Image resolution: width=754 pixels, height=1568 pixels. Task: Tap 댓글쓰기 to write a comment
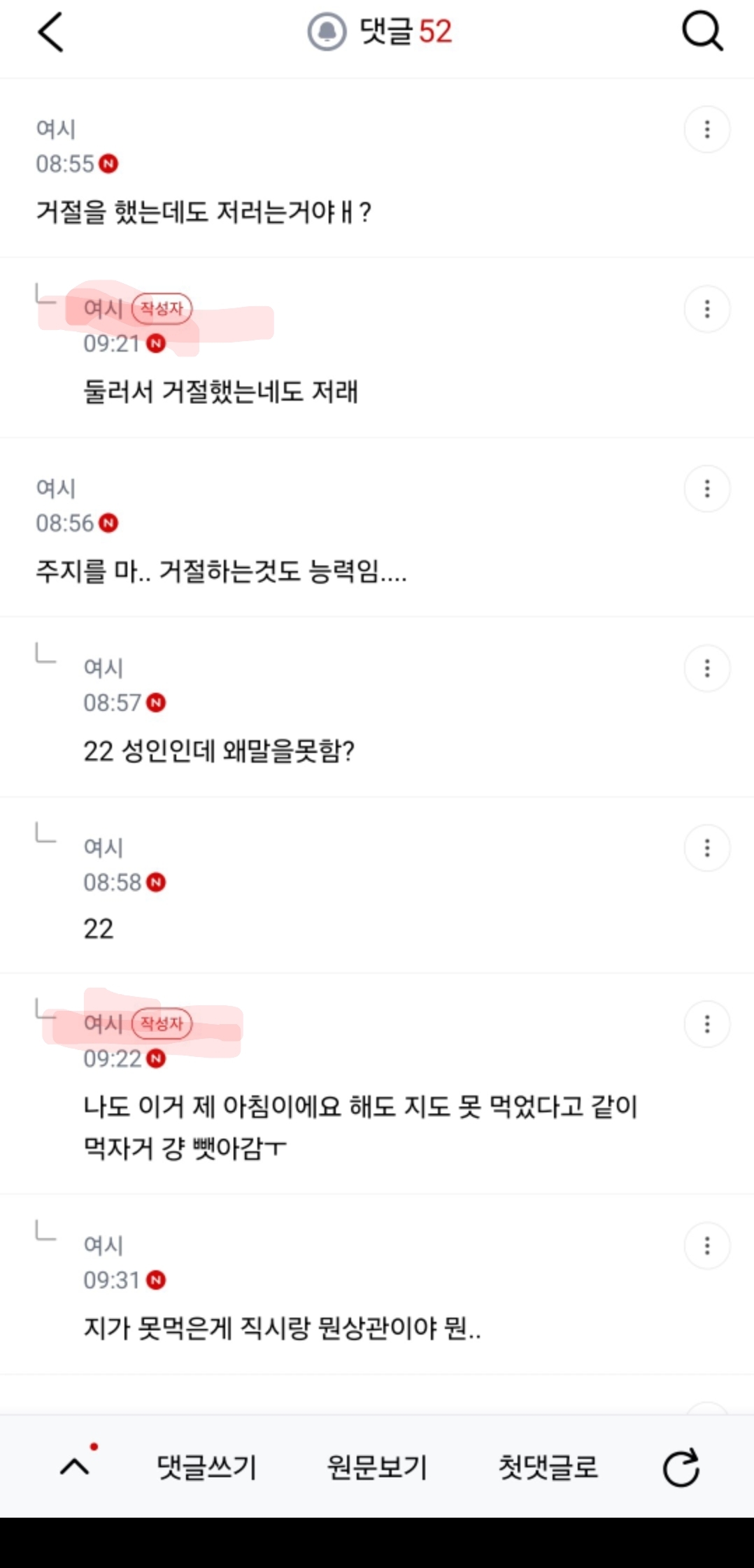pos(206,1467)
